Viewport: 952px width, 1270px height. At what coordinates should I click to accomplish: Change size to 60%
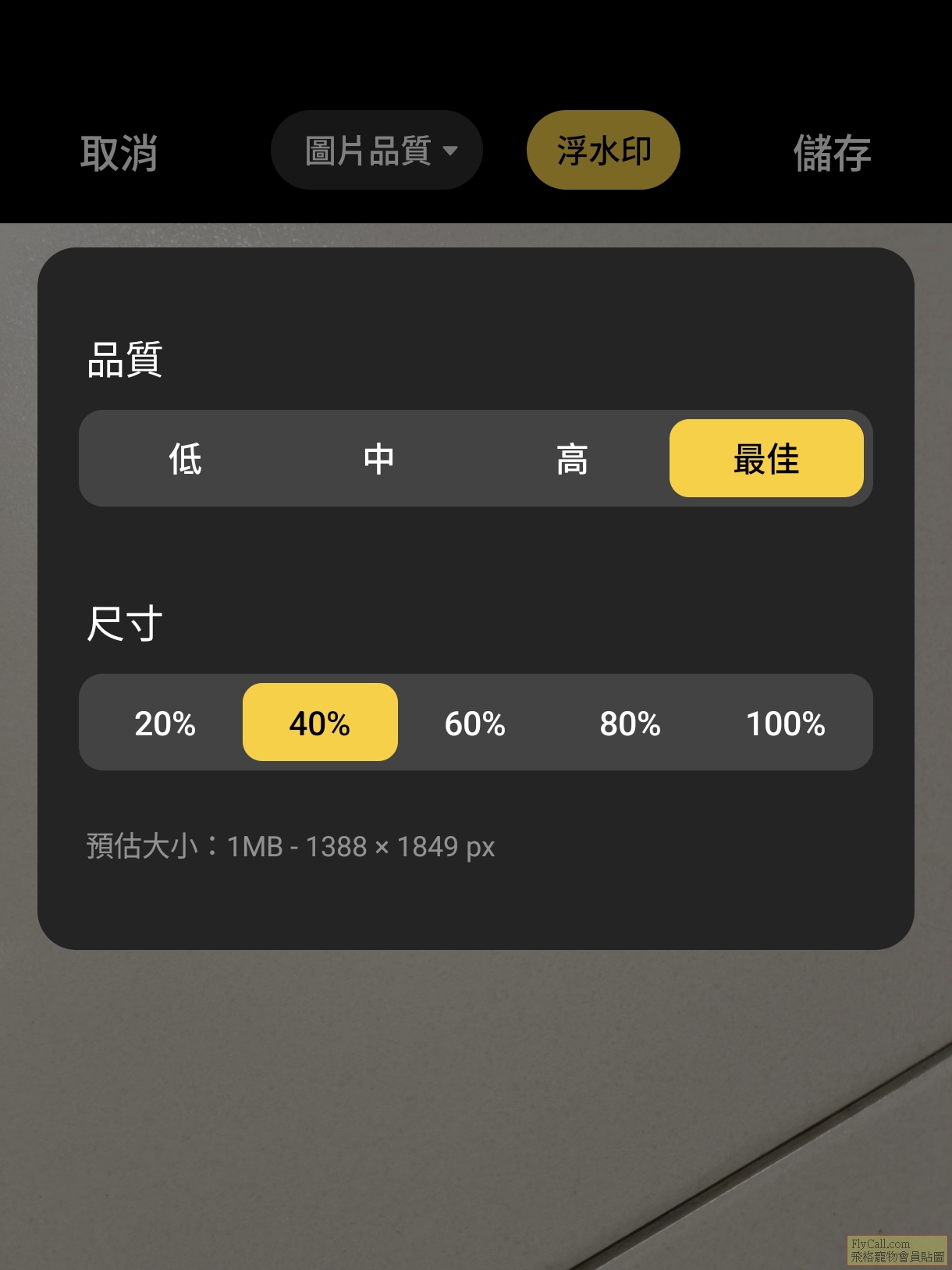475,723
